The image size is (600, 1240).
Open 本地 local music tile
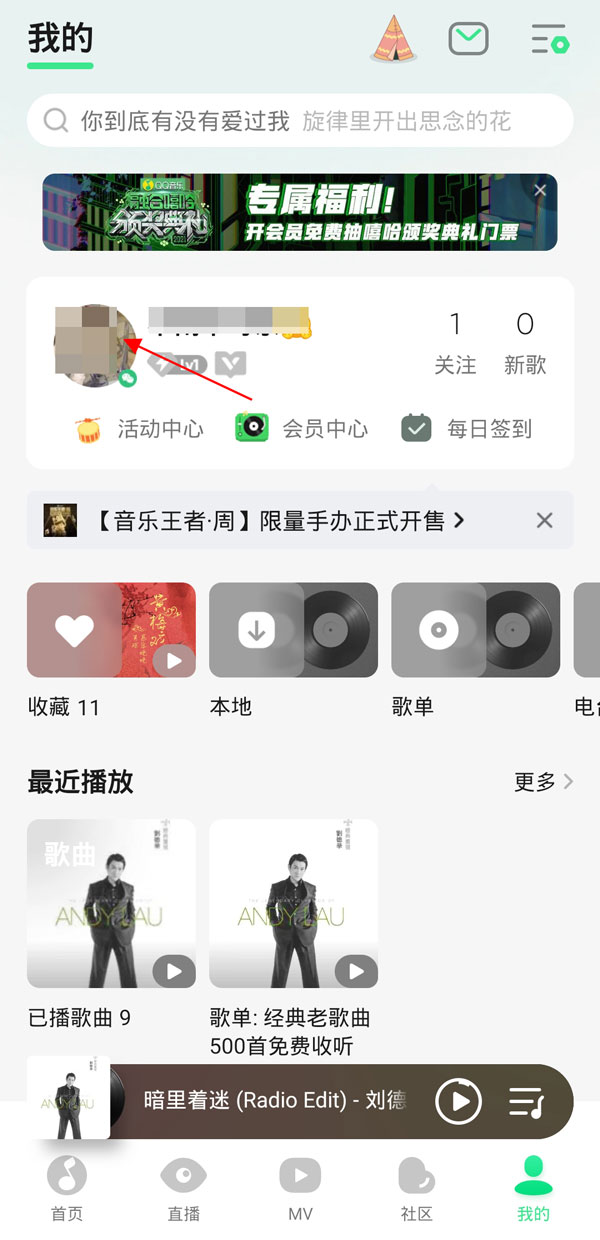pos(293,631)
